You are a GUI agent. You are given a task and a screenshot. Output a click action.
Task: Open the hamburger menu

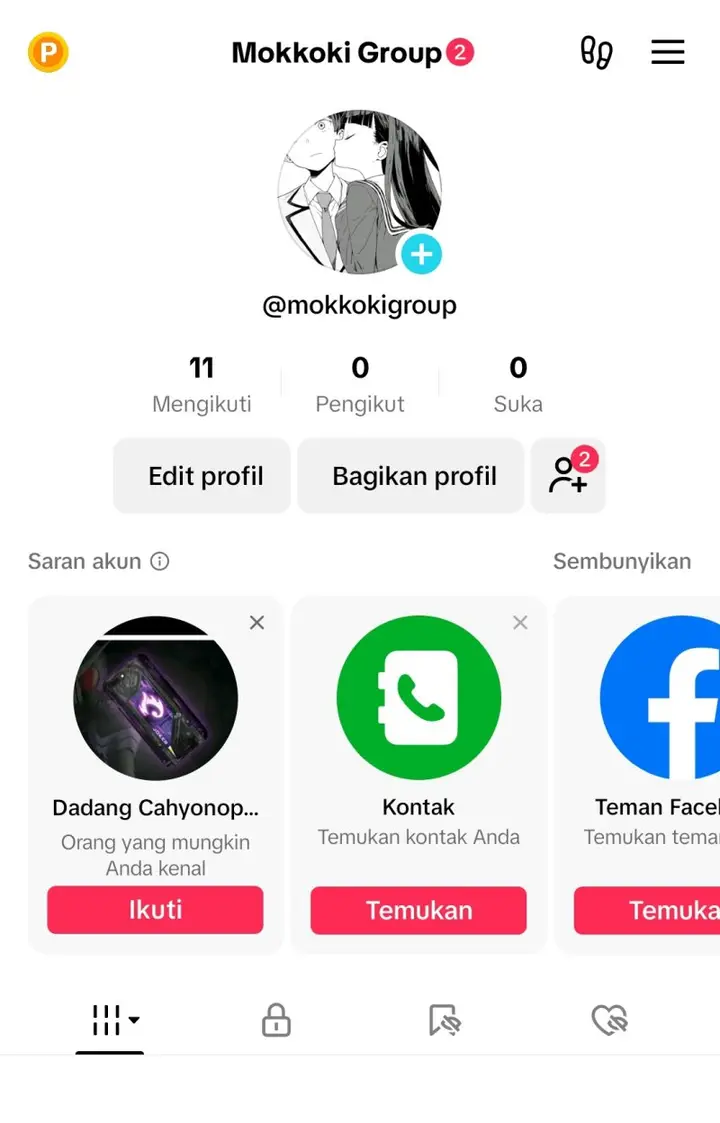click(668, 52)
